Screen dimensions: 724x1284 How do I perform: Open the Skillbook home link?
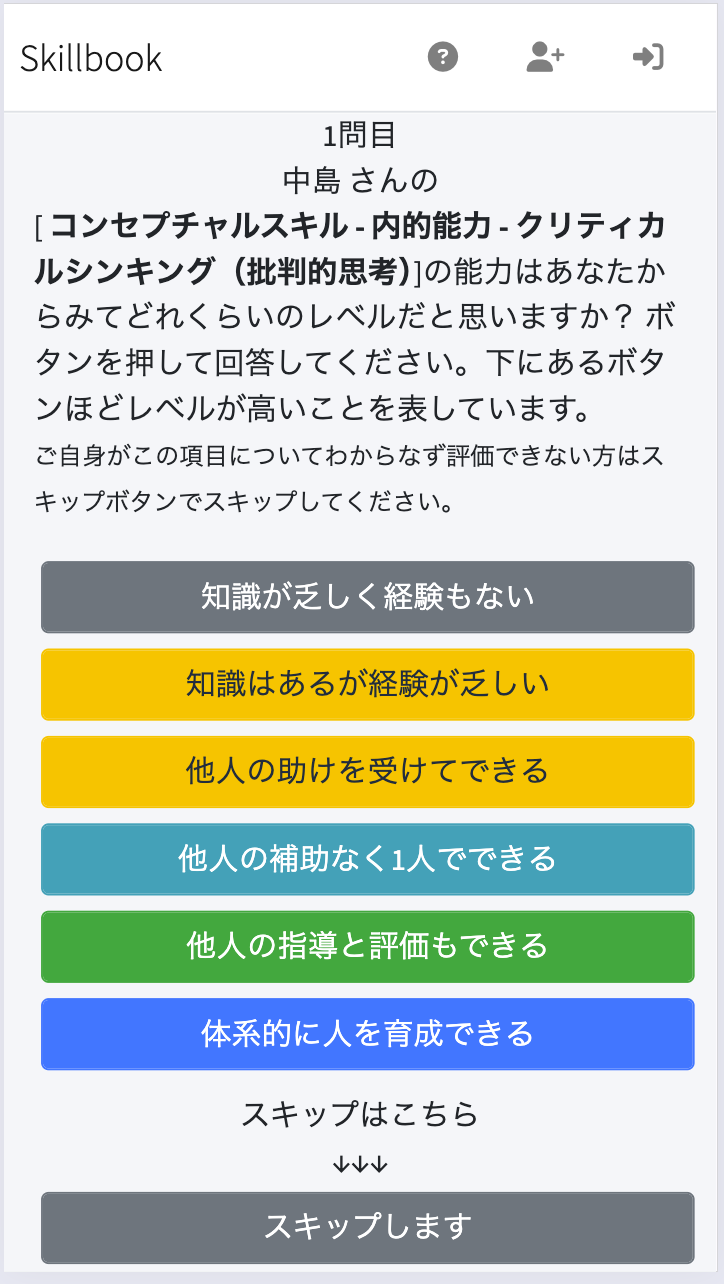[x=91, y=58]
